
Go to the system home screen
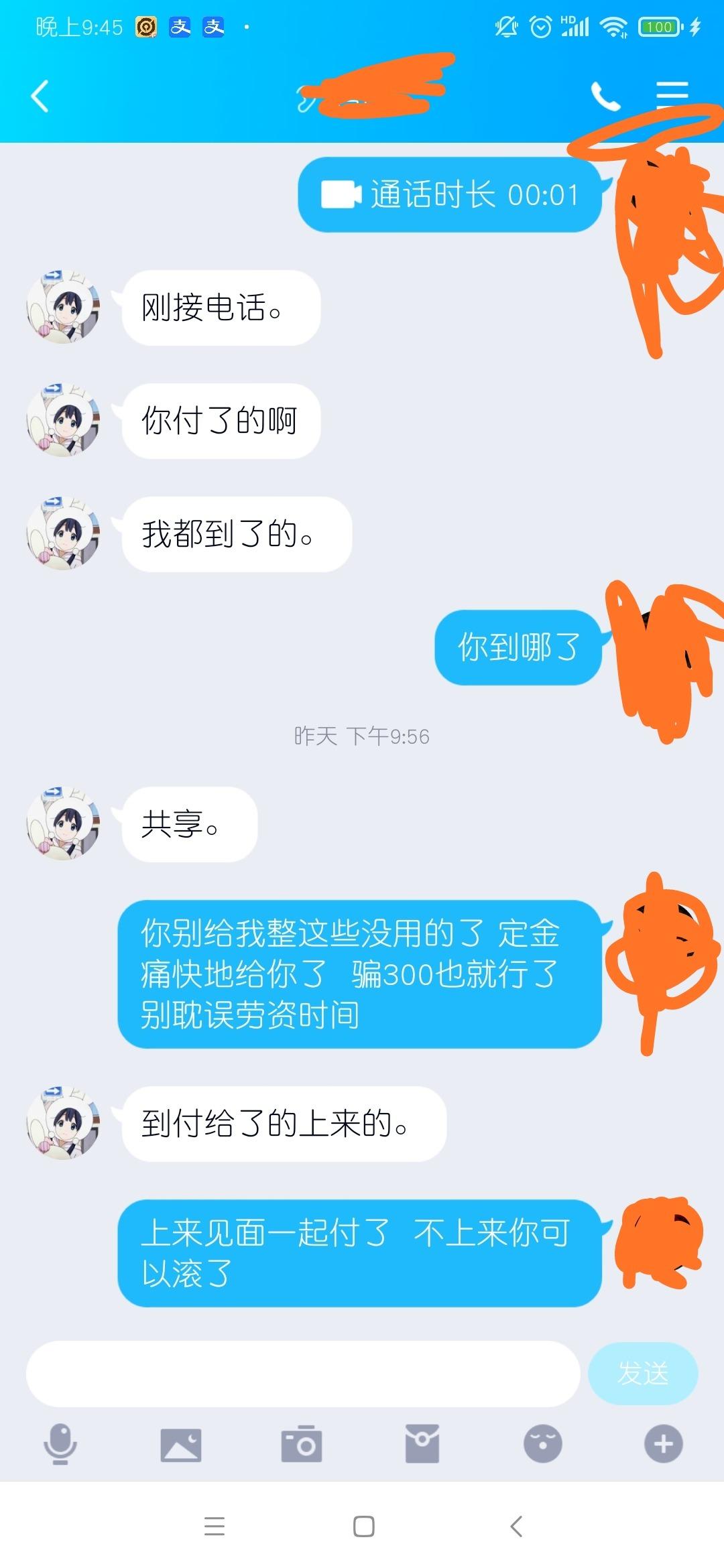coord(363,1526)
